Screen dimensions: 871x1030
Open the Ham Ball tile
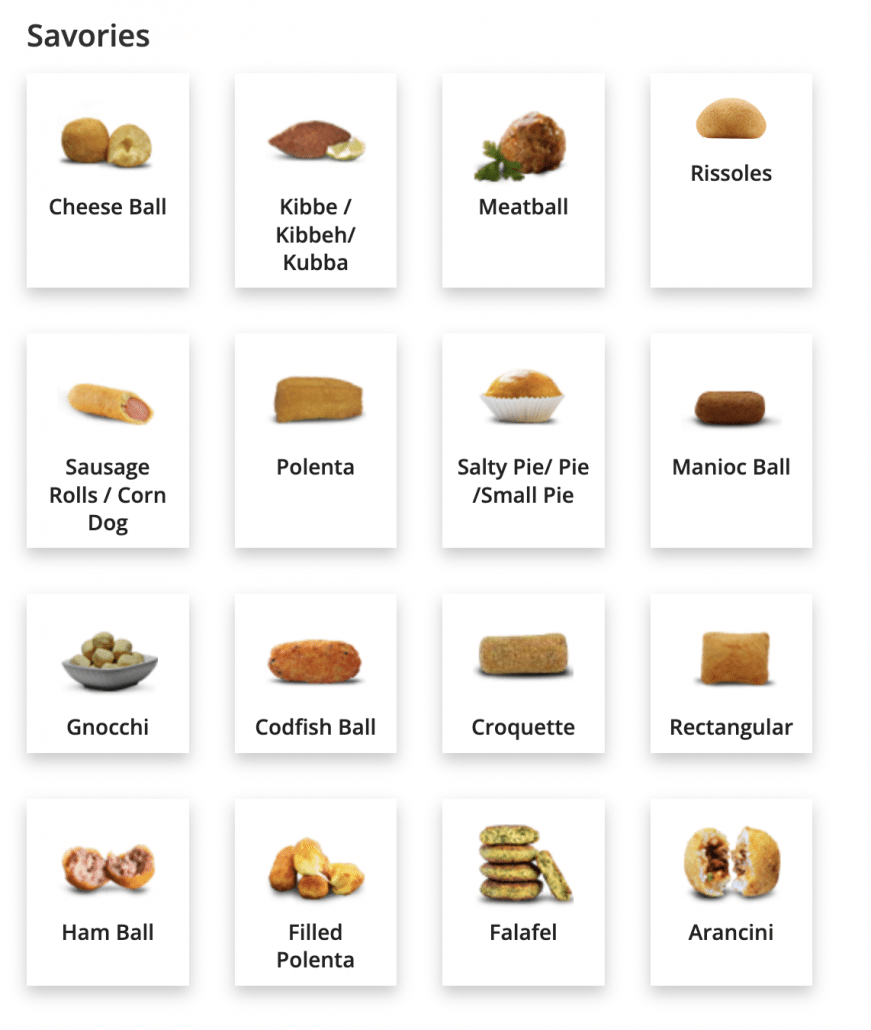[x=108, y=892]
